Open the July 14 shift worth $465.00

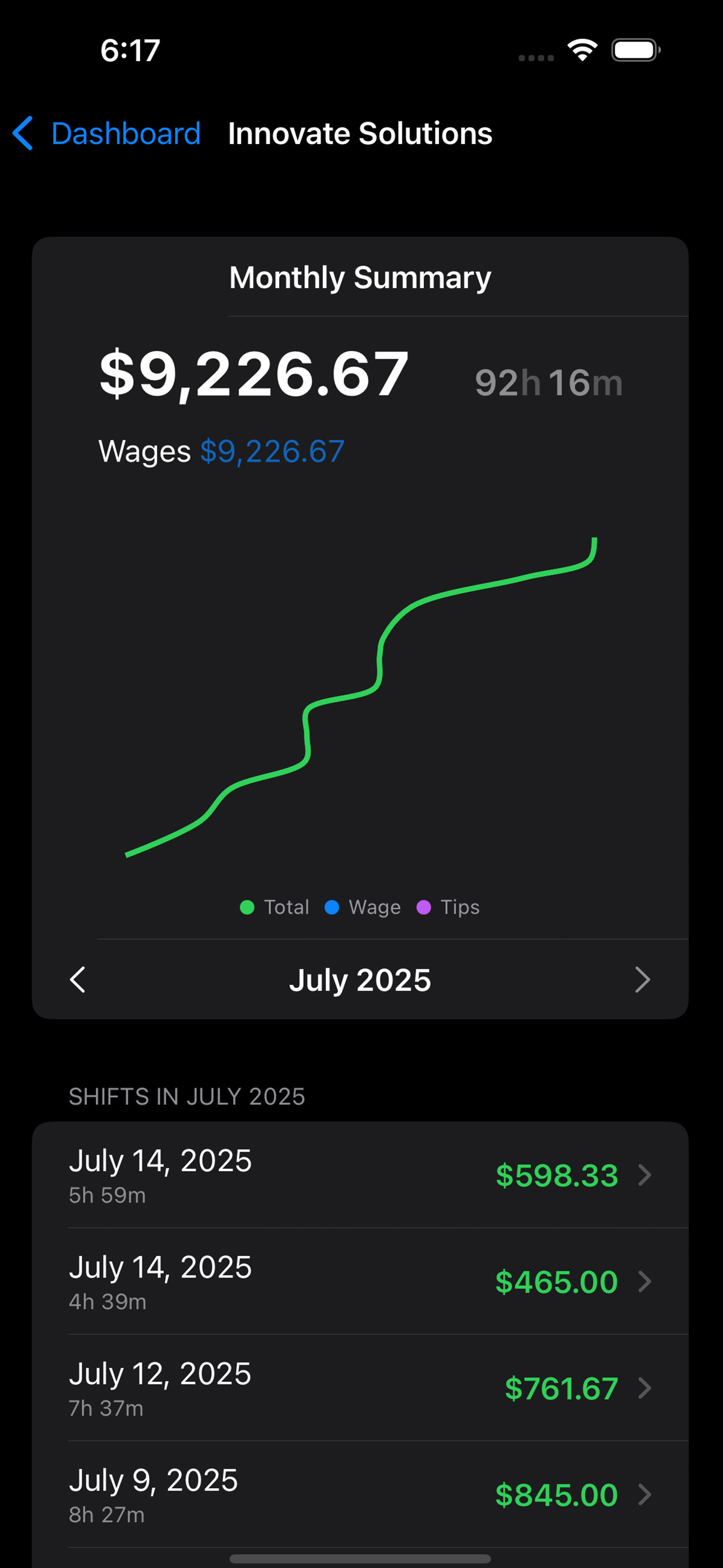click(x=361, y=1283)
